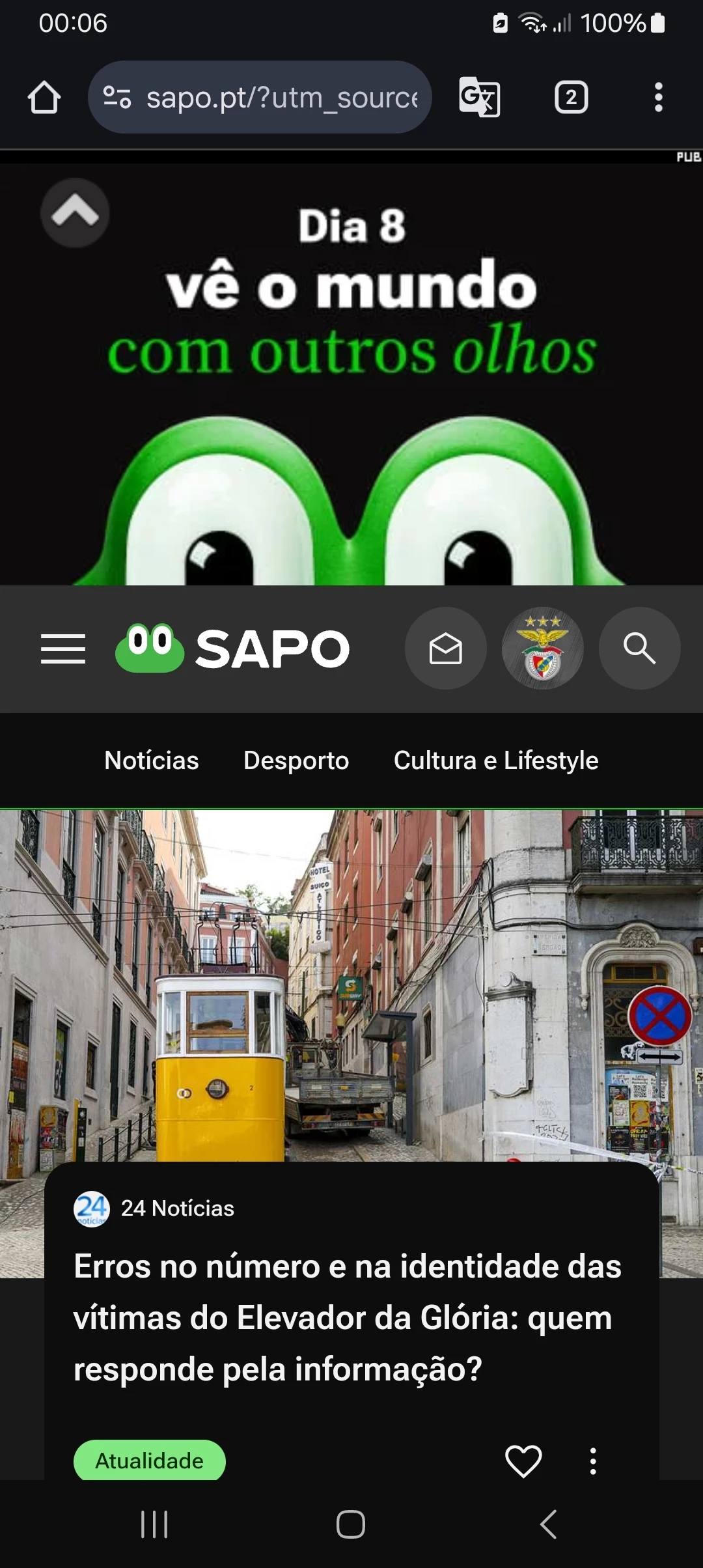Search the SAPO site
Viewport: 703px width, 1568px height.
[x=639, y=649]
